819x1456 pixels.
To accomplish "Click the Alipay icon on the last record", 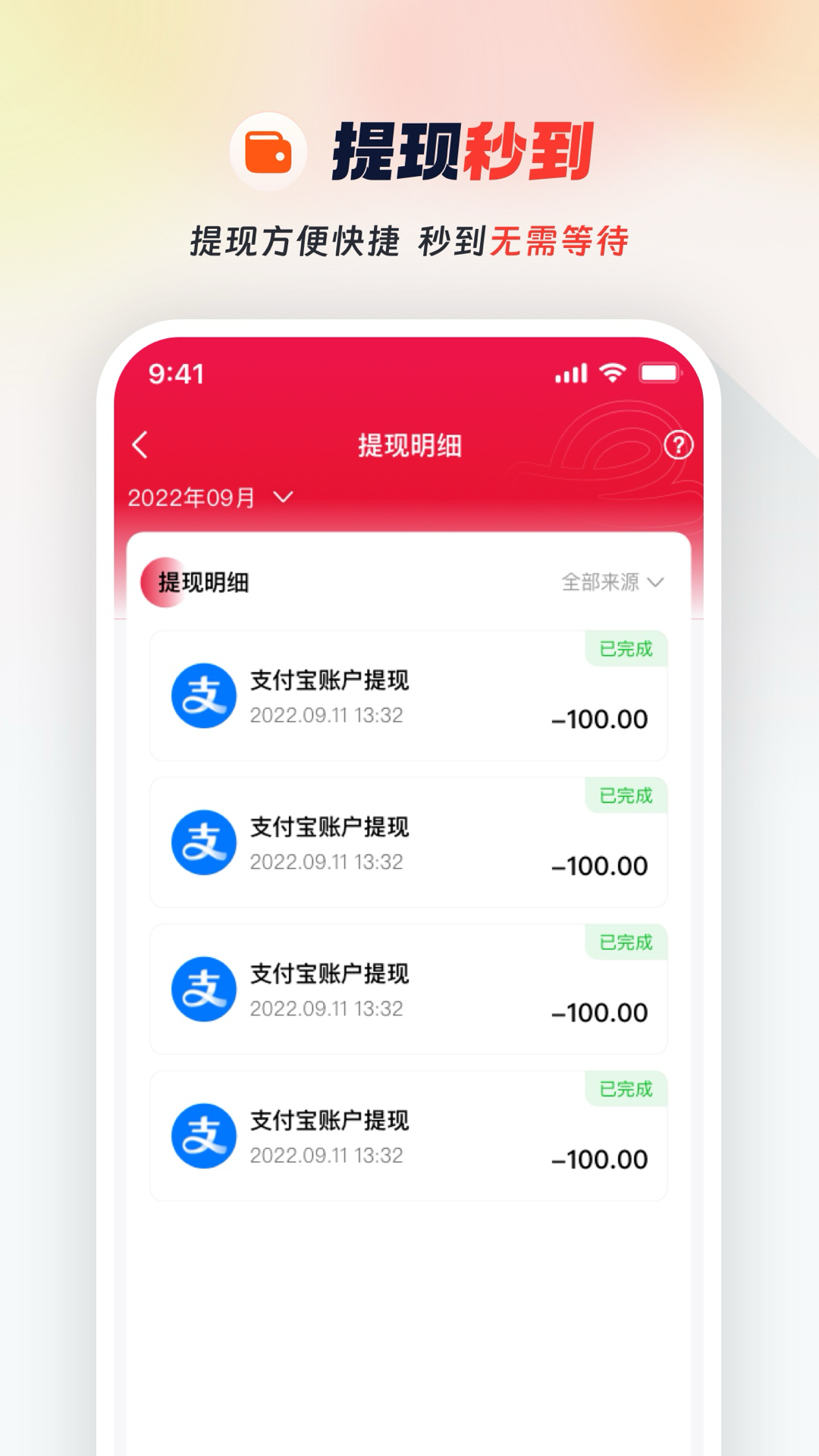I will pyautogui.click(x=203, y=1137).
